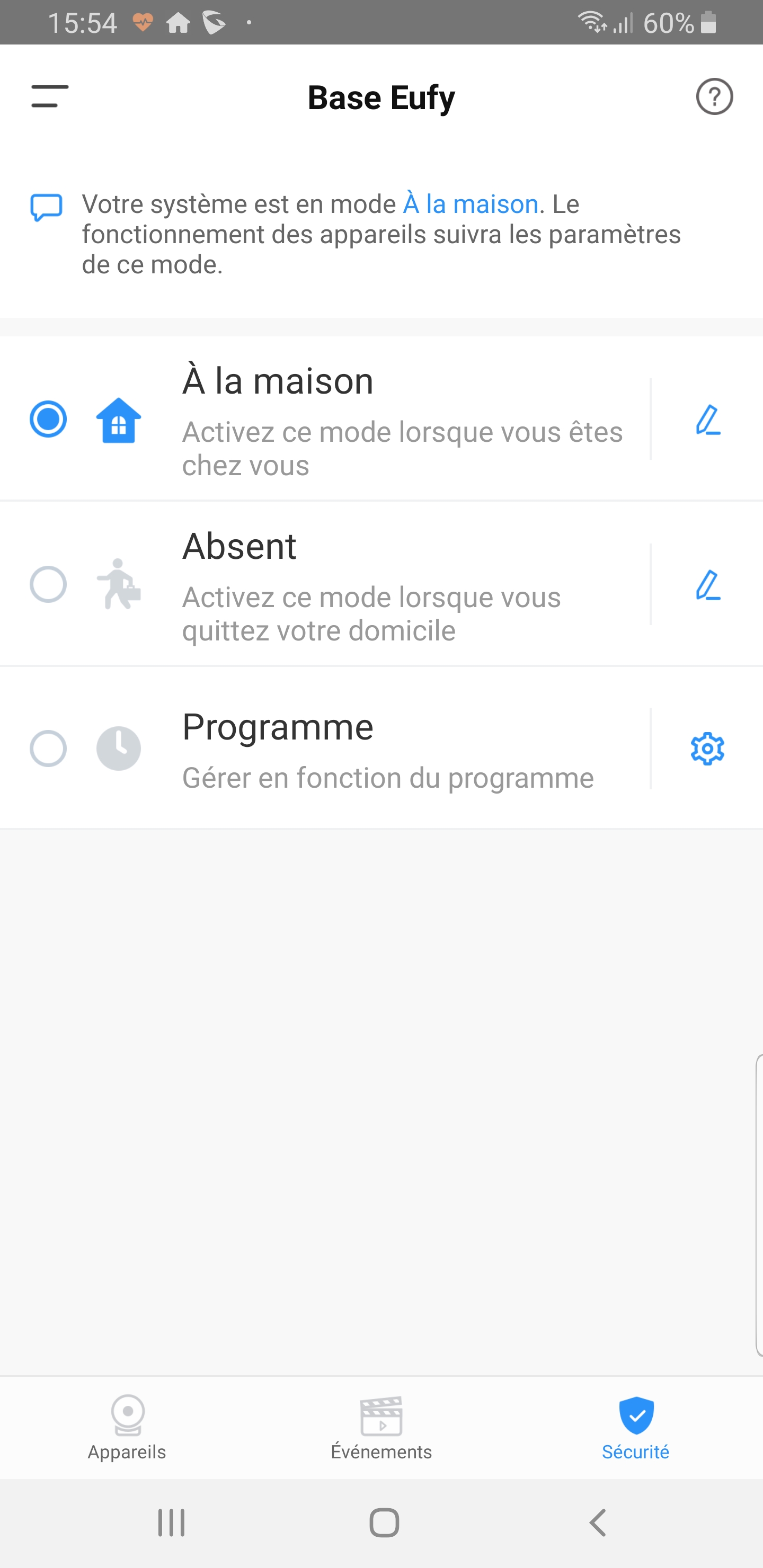Select the Absent mode radio button
The height and width of the screenshot is (1568, 763).
click(x=48, y=584)
